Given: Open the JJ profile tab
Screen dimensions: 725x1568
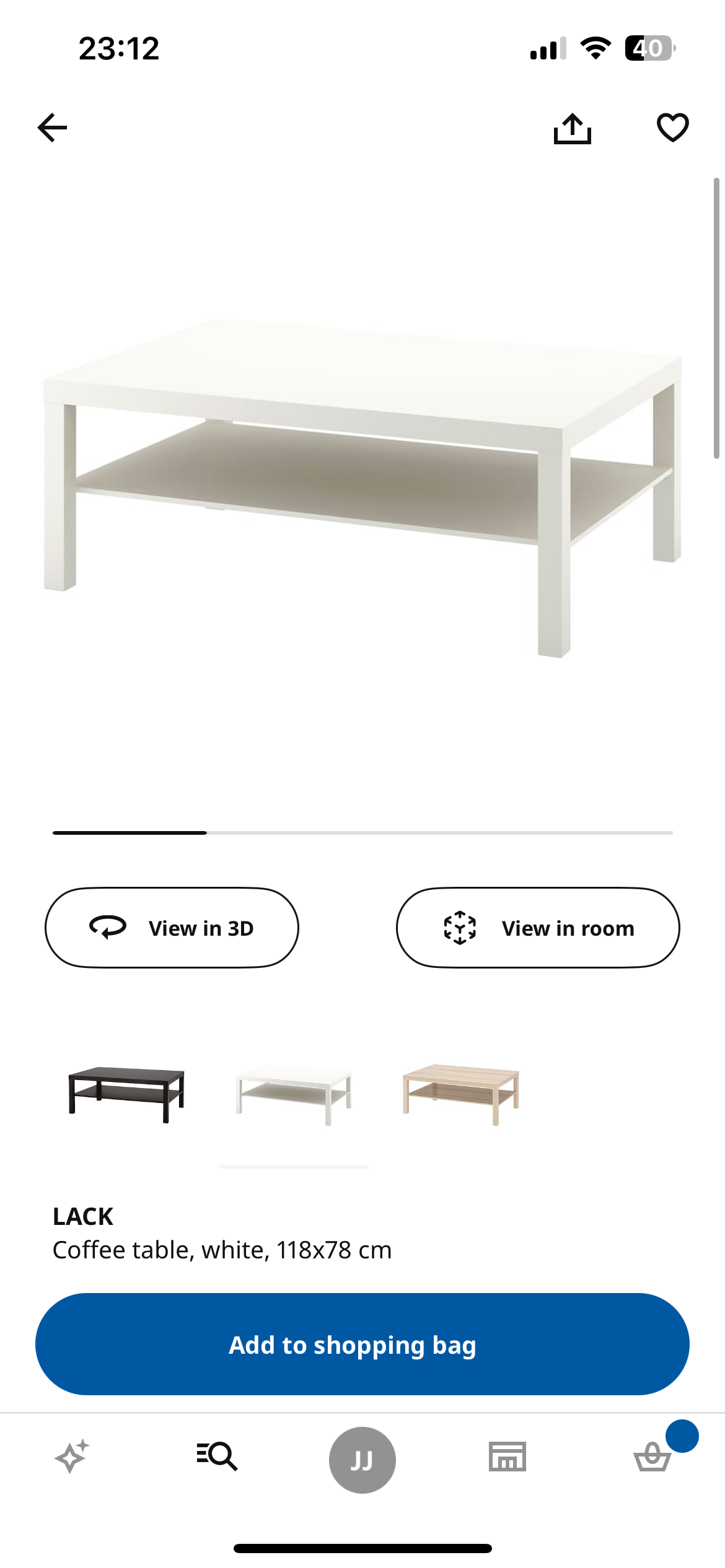Looking at the screenshot, I should click(362, 1460).
